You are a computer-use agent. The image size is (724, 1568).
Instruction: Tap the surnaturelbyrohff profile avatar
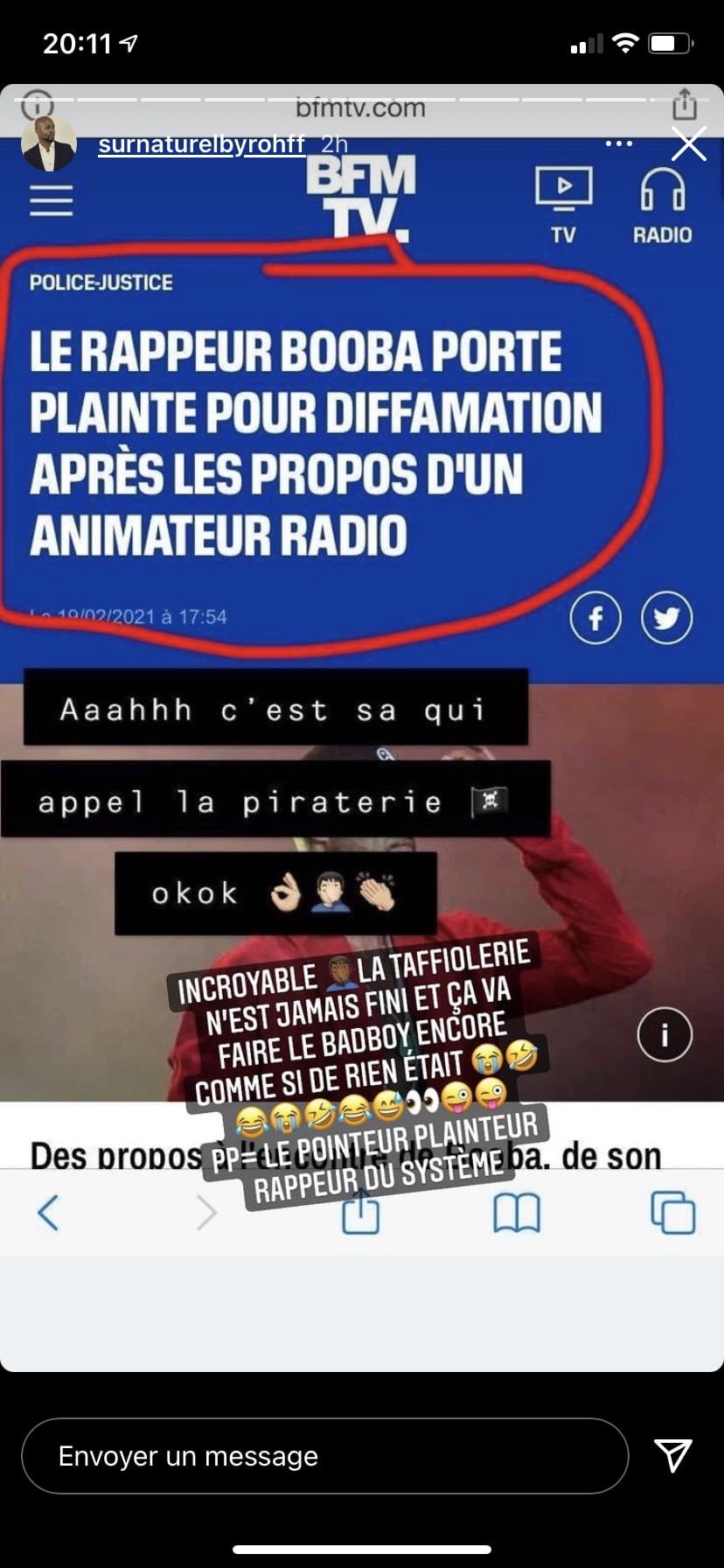pyautogui.click(x=49, y=143)
